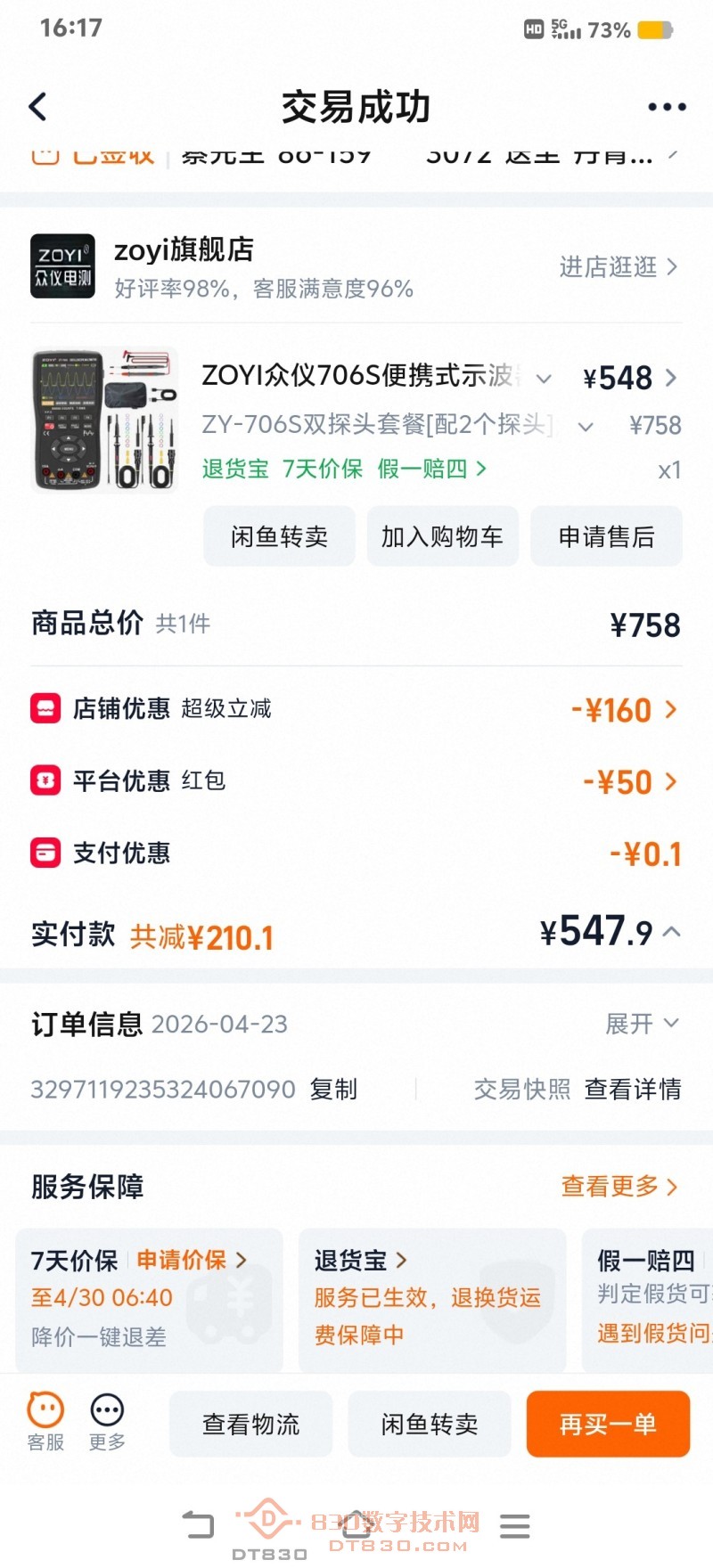This screenshot has height=1568, width=713.
Task: Open the more options menu at top right
Action: coord(665,105)
